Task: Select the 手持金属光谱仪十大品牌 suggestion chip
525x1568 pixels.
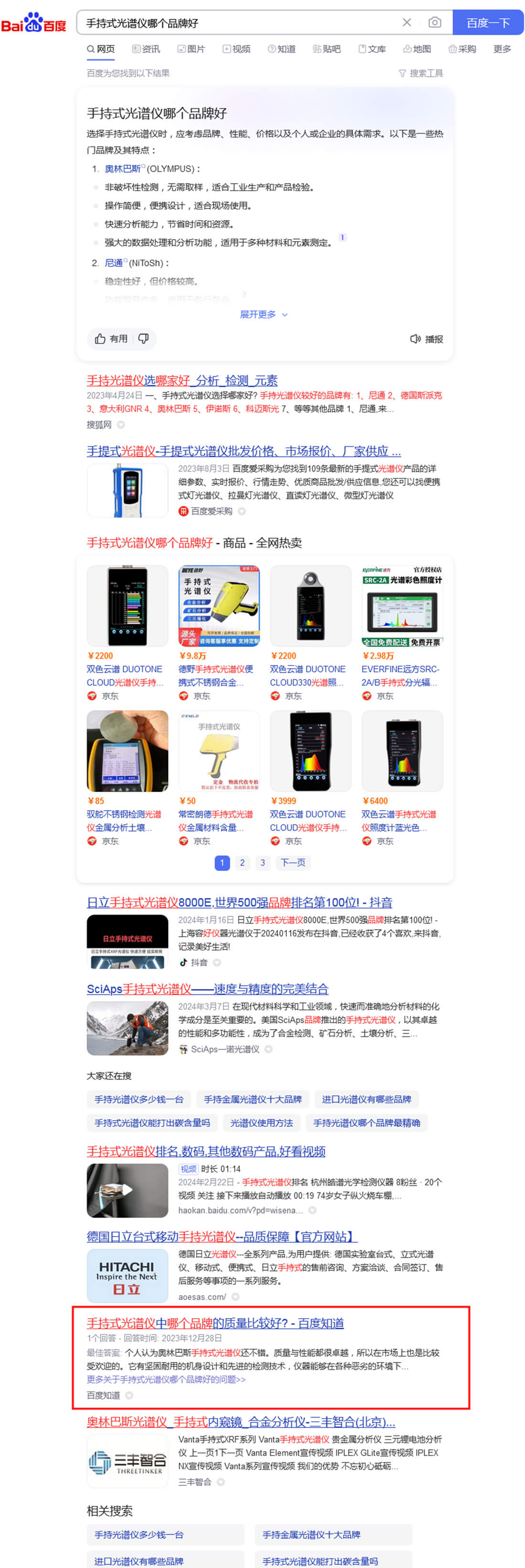Action: (x=252, y=1099)
